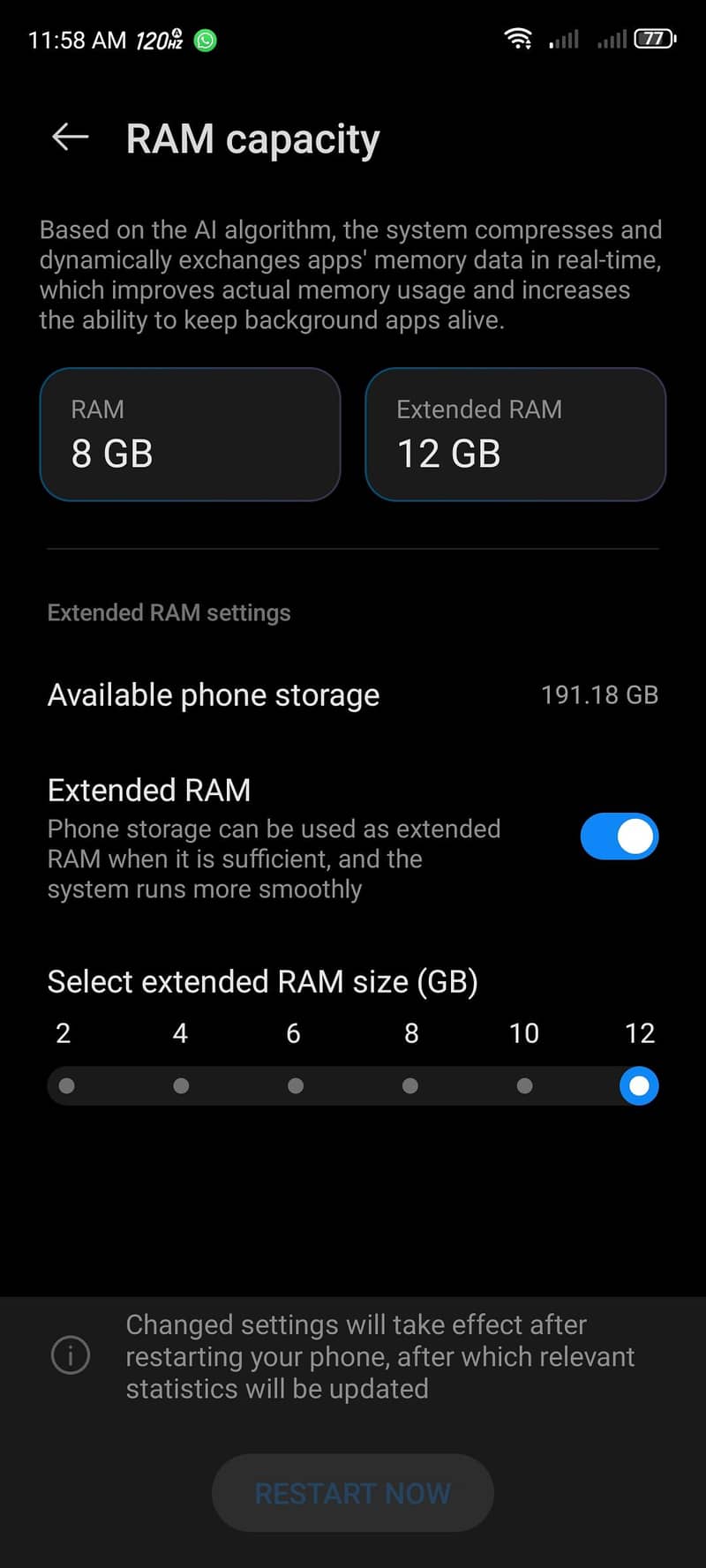Pick 10 GB extended RAM size
706x1568 pixels.
click(524, 1085)
